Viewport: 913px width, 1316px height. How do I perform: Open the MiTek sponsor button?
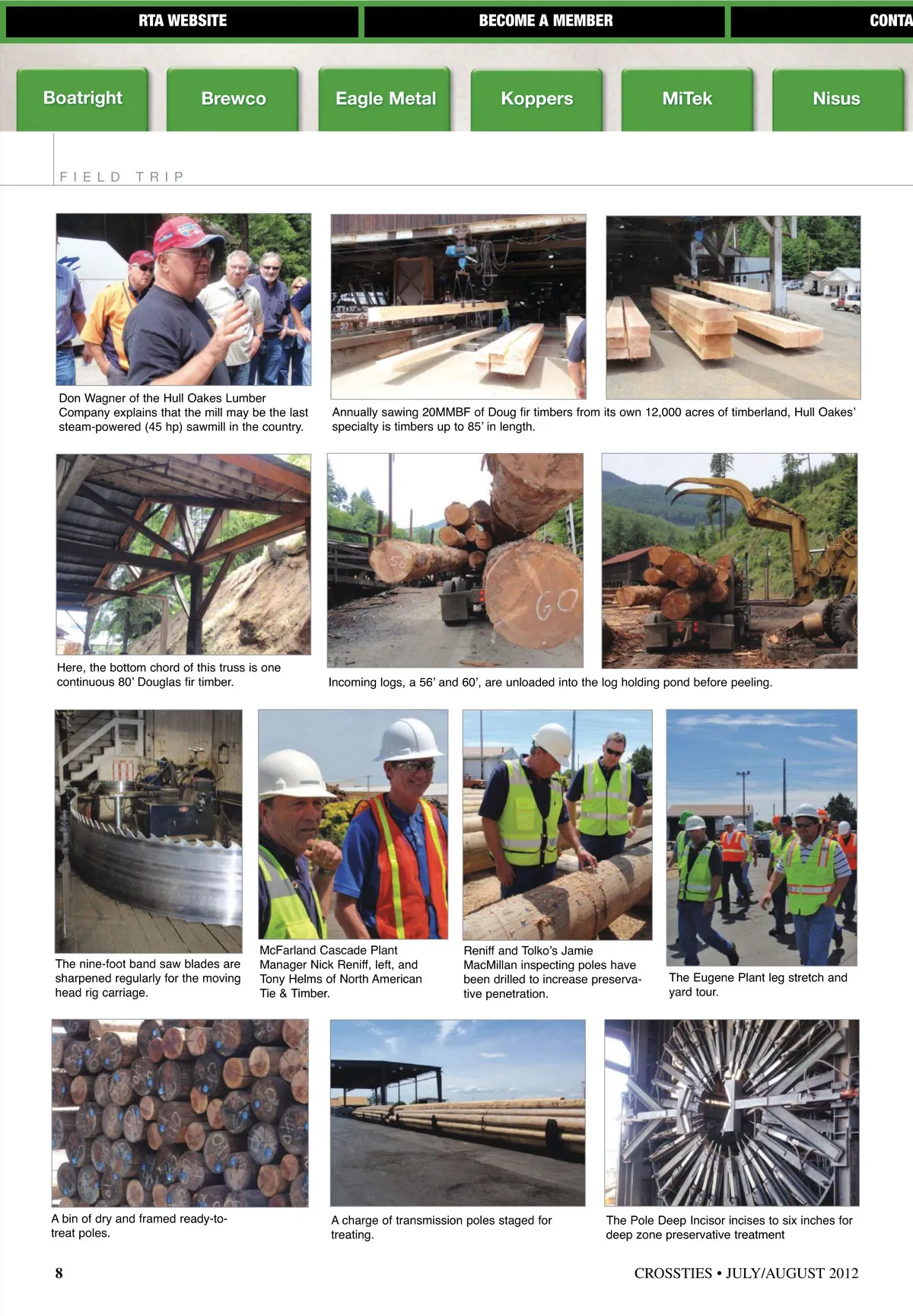click(687, 99)
